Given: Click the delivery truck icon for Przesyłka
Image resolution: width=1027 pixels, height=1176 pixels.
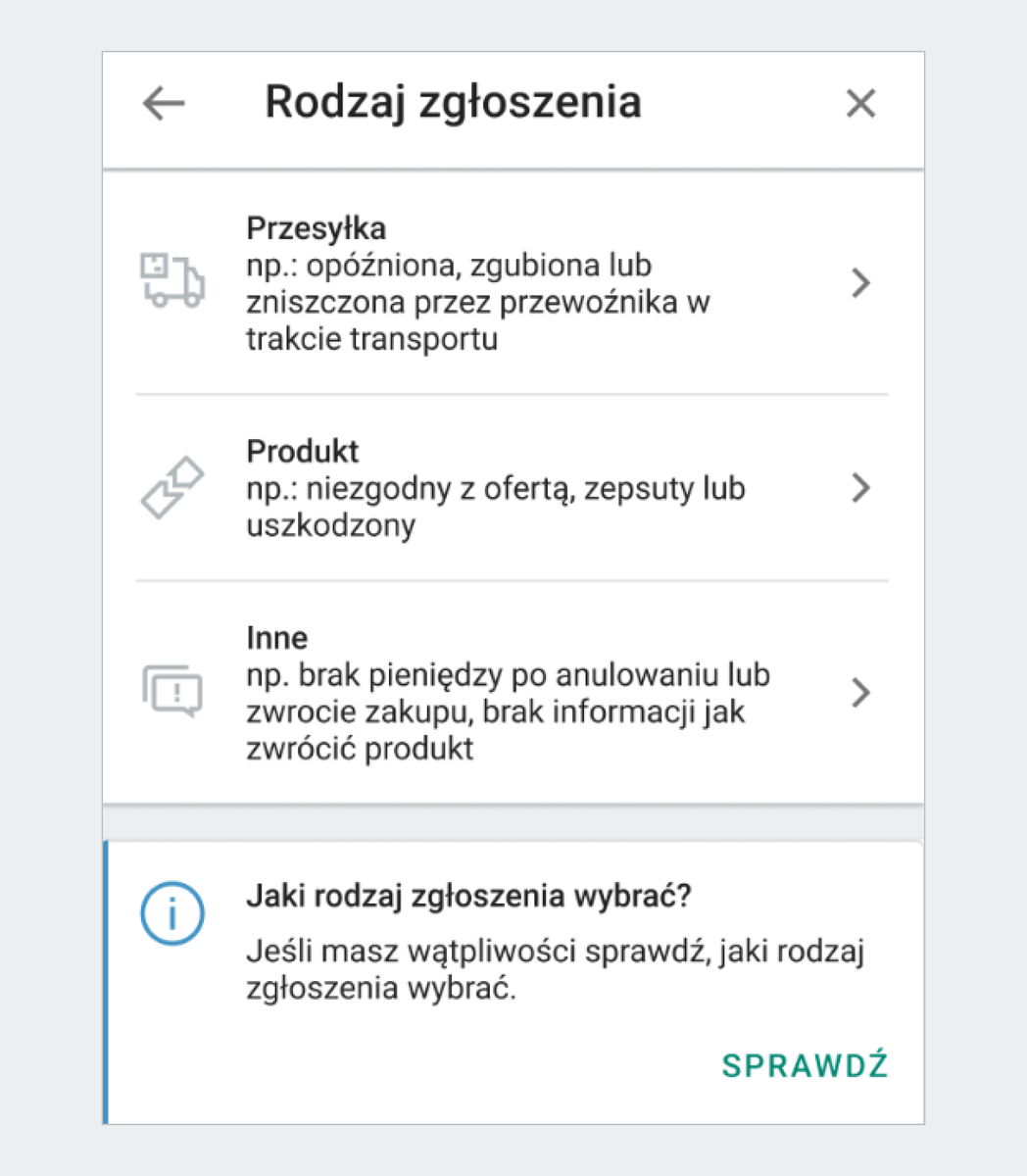Looking at the screenshot, I should (172, 282).
